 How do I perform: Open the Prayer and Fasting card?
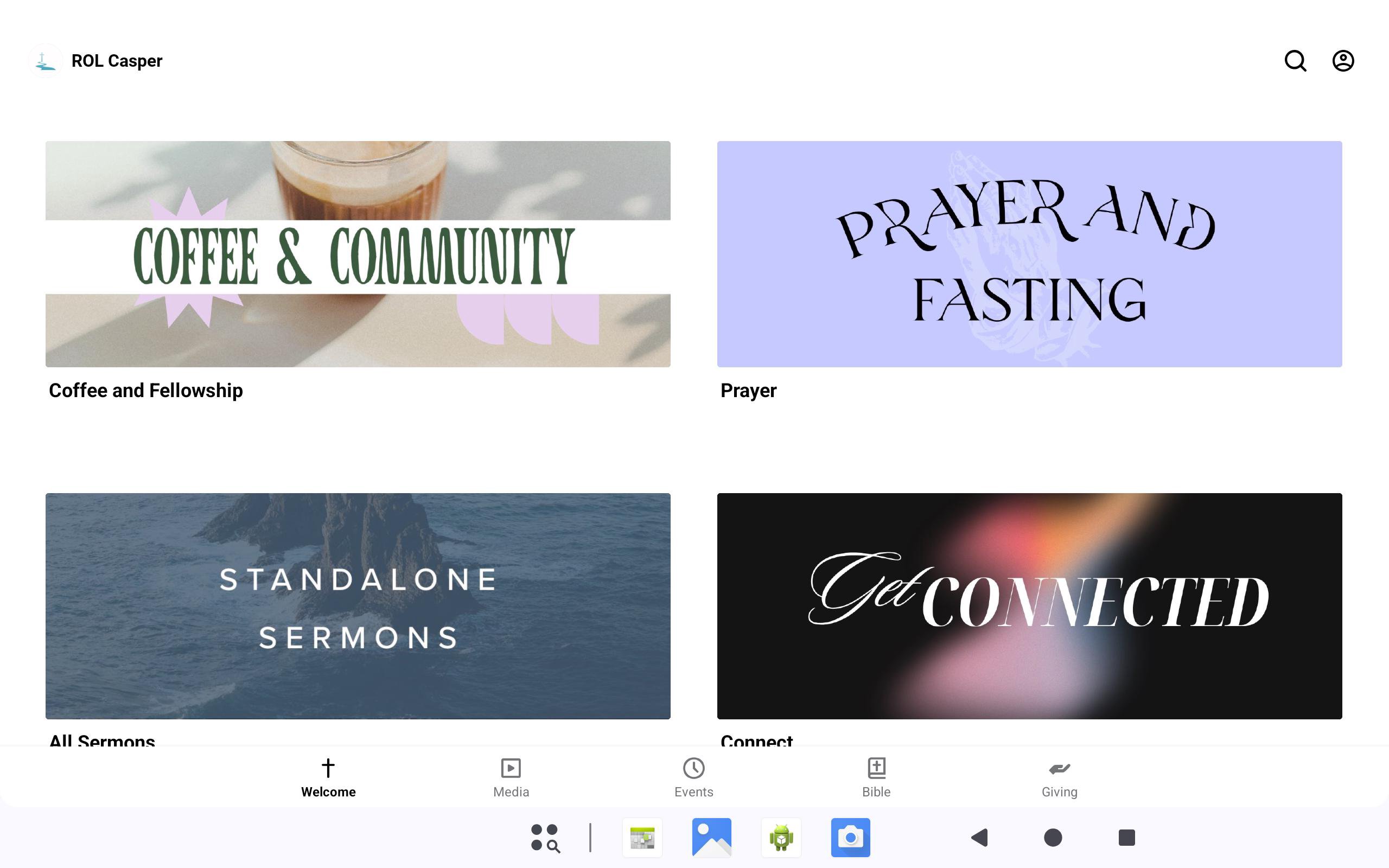tap(1029, 254)
